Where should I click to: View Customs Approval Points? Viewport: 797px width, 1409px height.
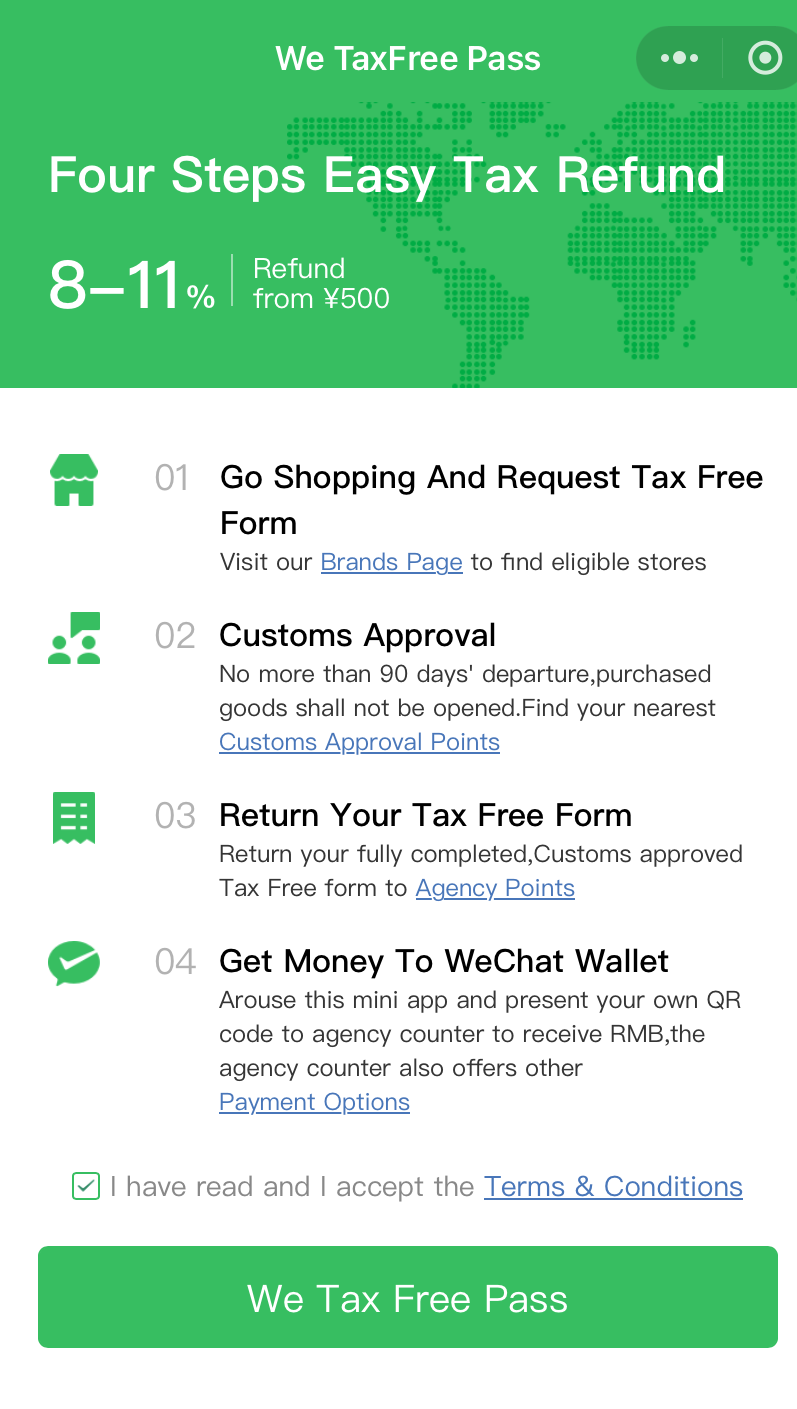coord(359,742)
